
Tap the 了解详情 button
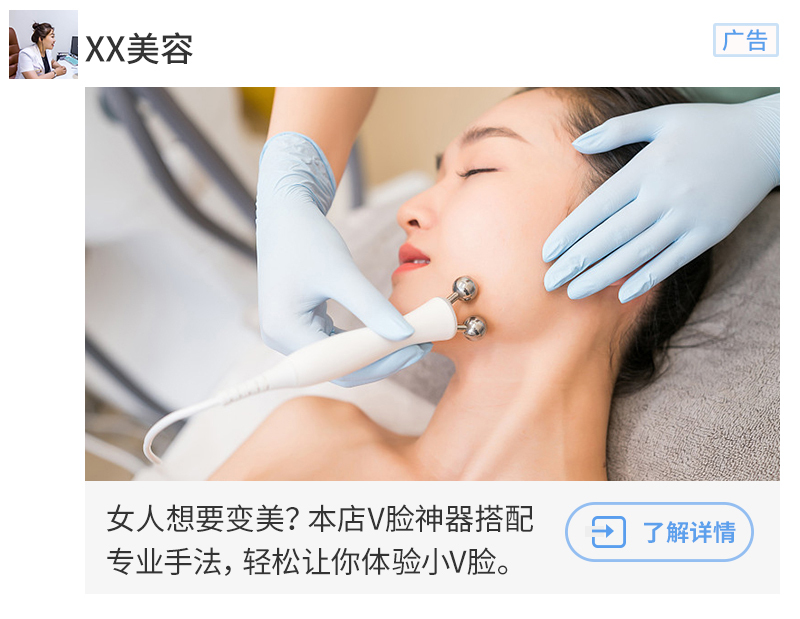[x=660, y=532]
